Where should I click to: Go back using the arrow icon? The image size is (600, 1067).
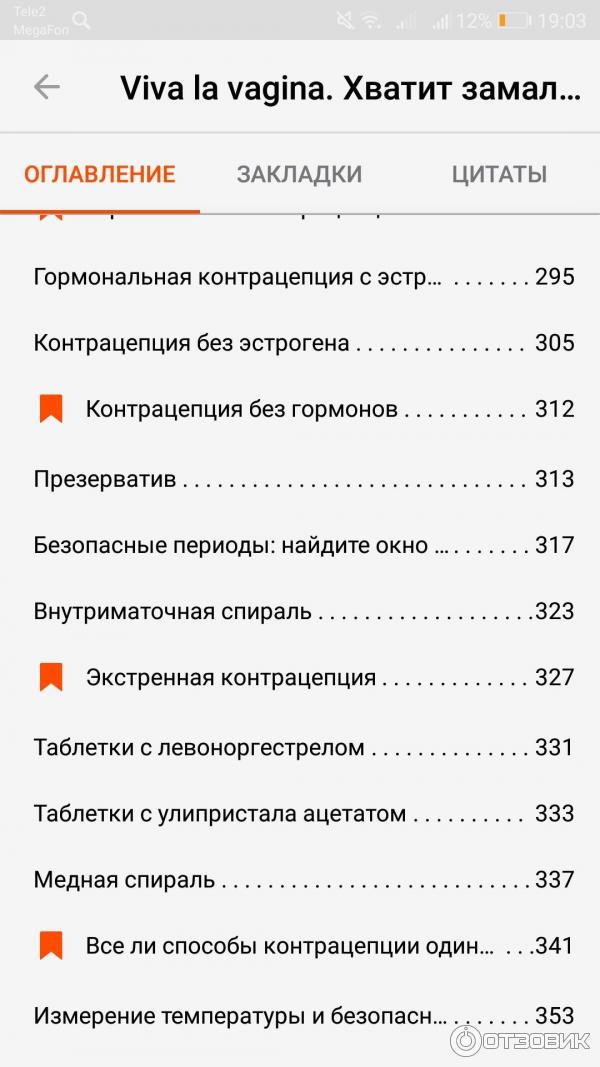pos(47,87)
